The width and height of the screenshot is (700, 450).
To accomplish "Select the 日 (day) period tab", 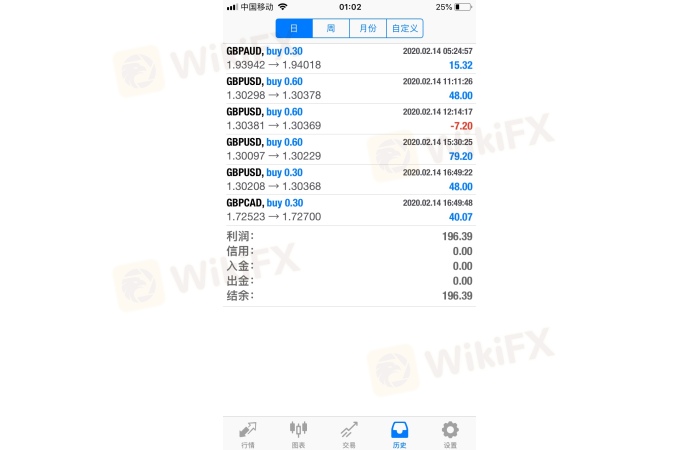I will (294, 29).
